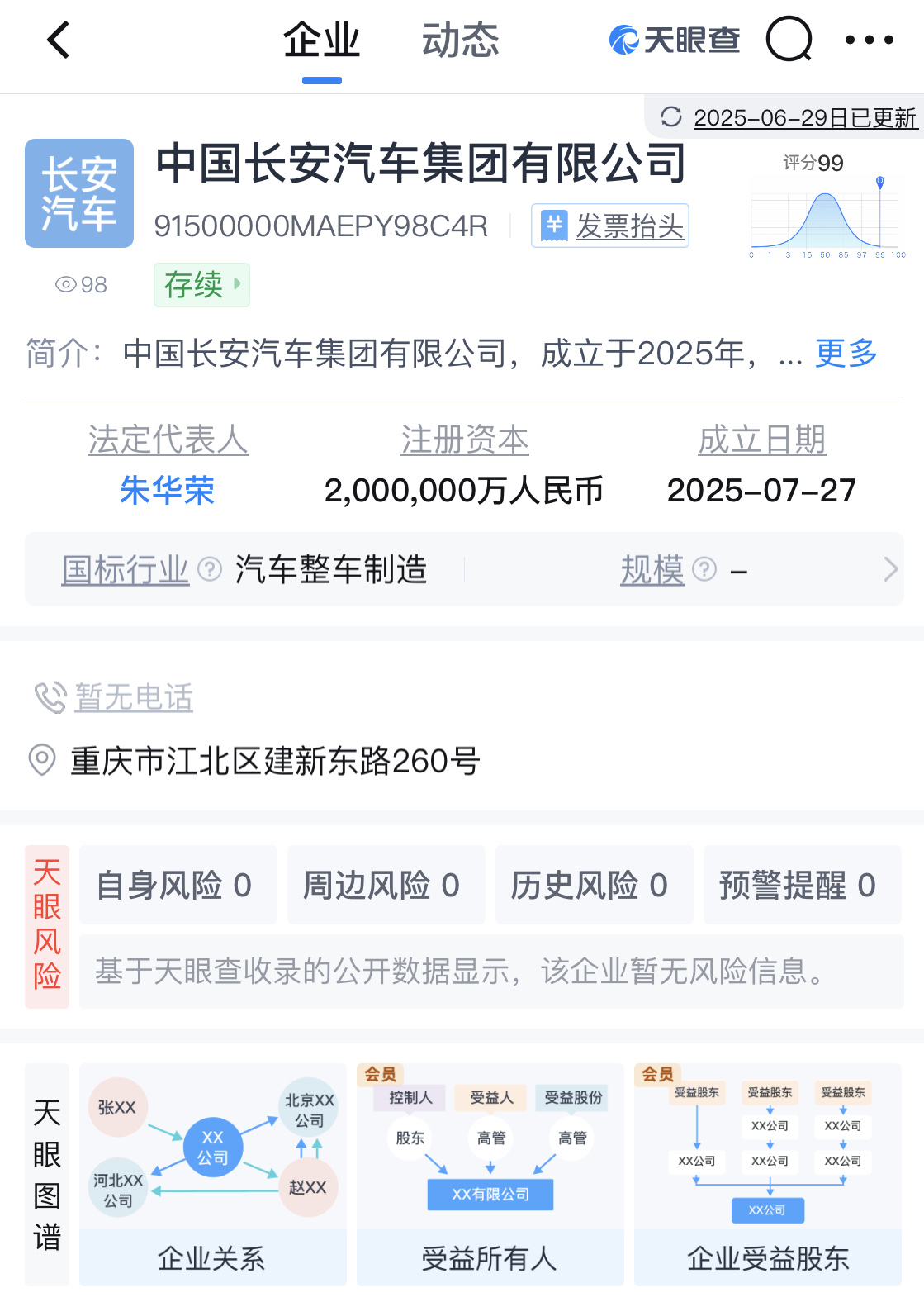Tap the 发票抬头 button
Image resolution: width=924 pixels, height=1302 pixels.
point(610,226)
